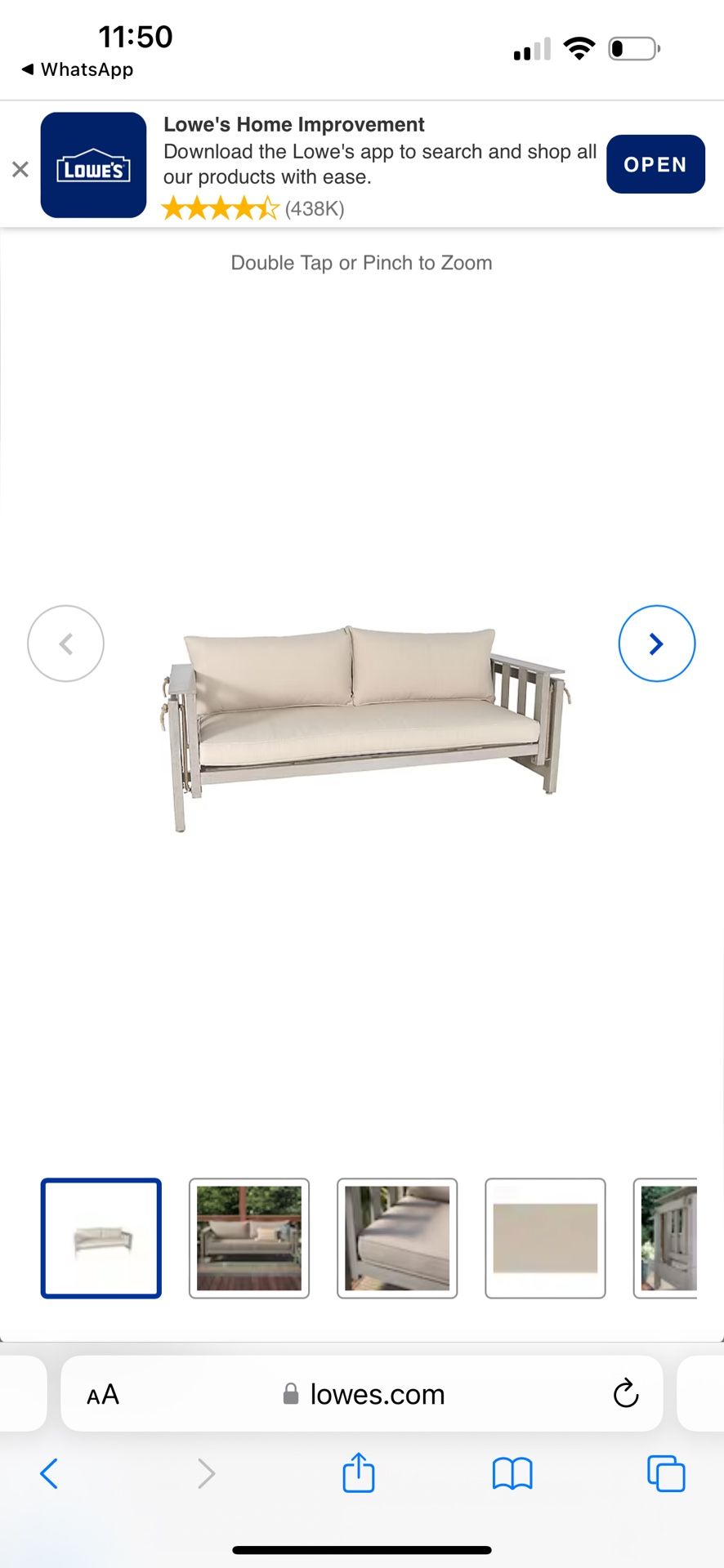Dismiss the app banner with the X
Image resolution: width=724 pixels, height=1568 pixels.
click(20, 169)
